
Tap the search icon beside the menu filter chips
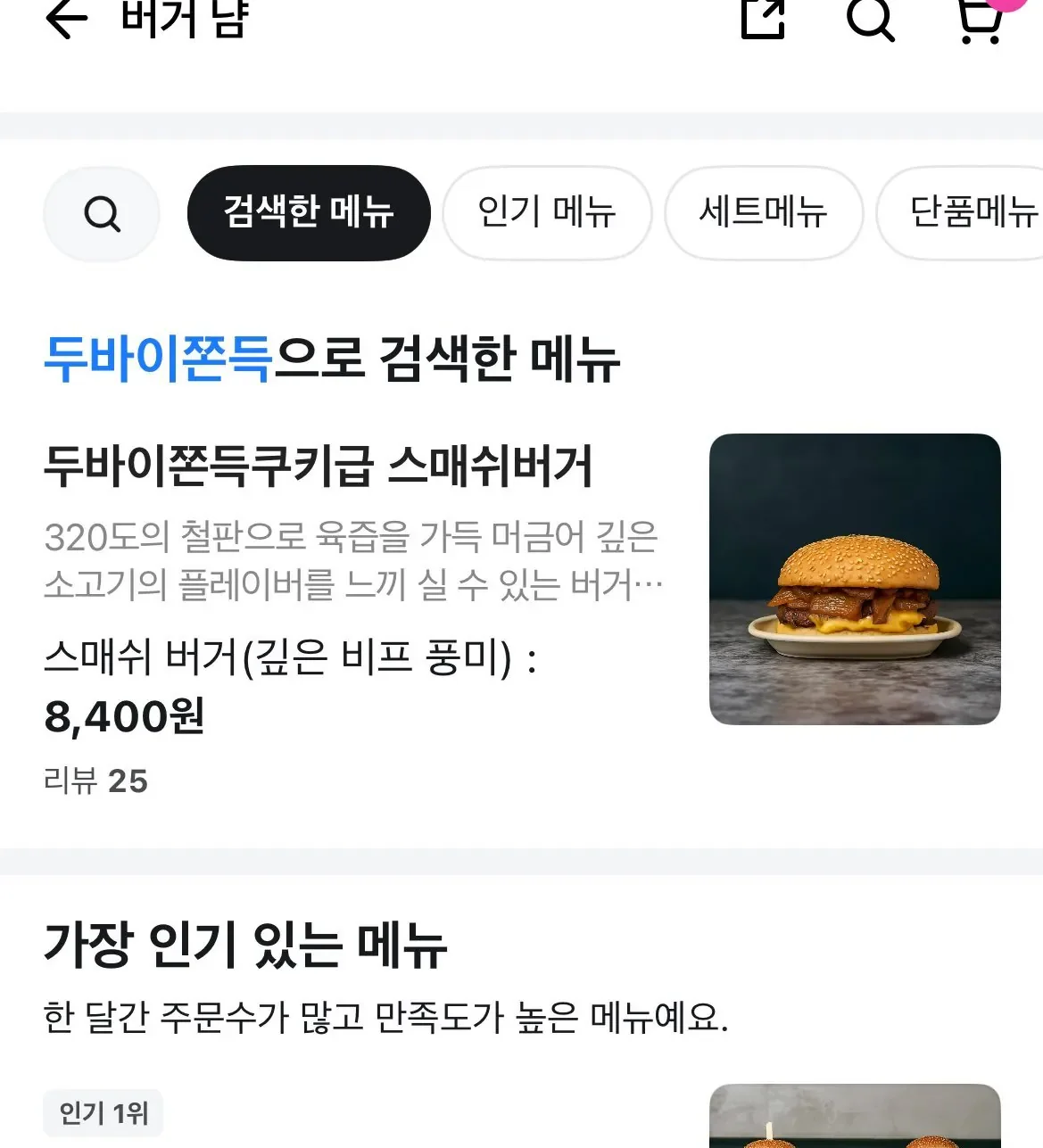click(101, 214)
